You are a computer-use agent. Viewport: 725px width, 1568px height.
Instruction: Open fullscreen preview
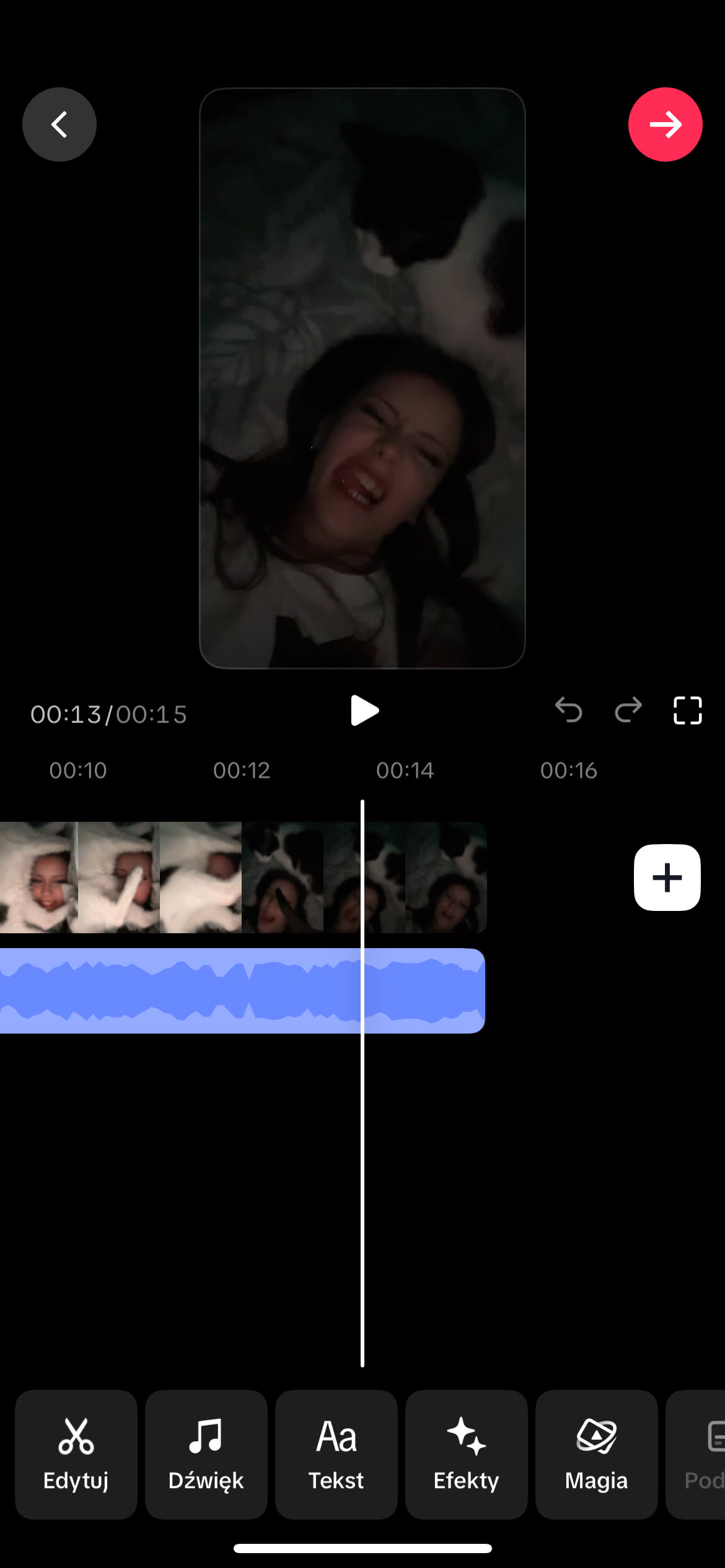point(687,710)
